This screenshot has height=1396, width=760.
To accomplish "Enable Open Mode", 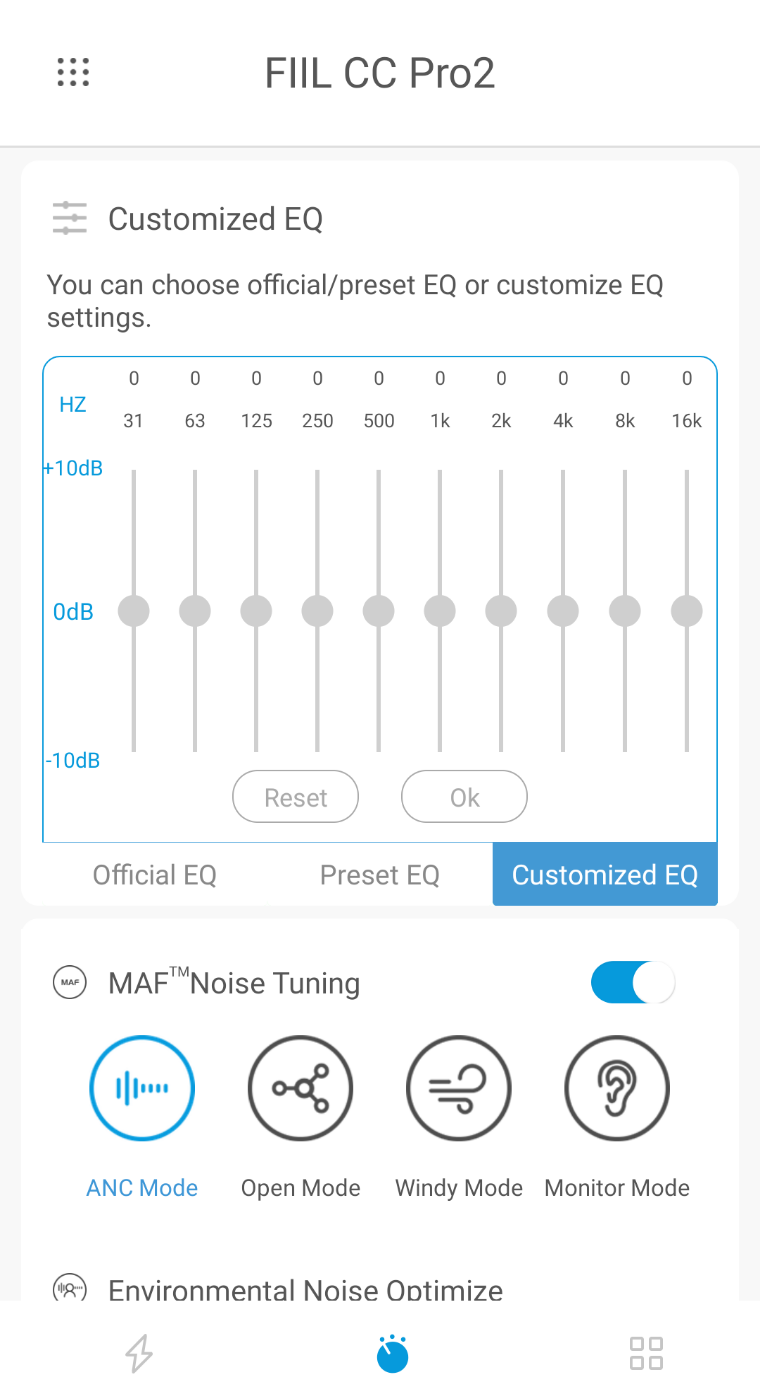I will pos(300,1088).
